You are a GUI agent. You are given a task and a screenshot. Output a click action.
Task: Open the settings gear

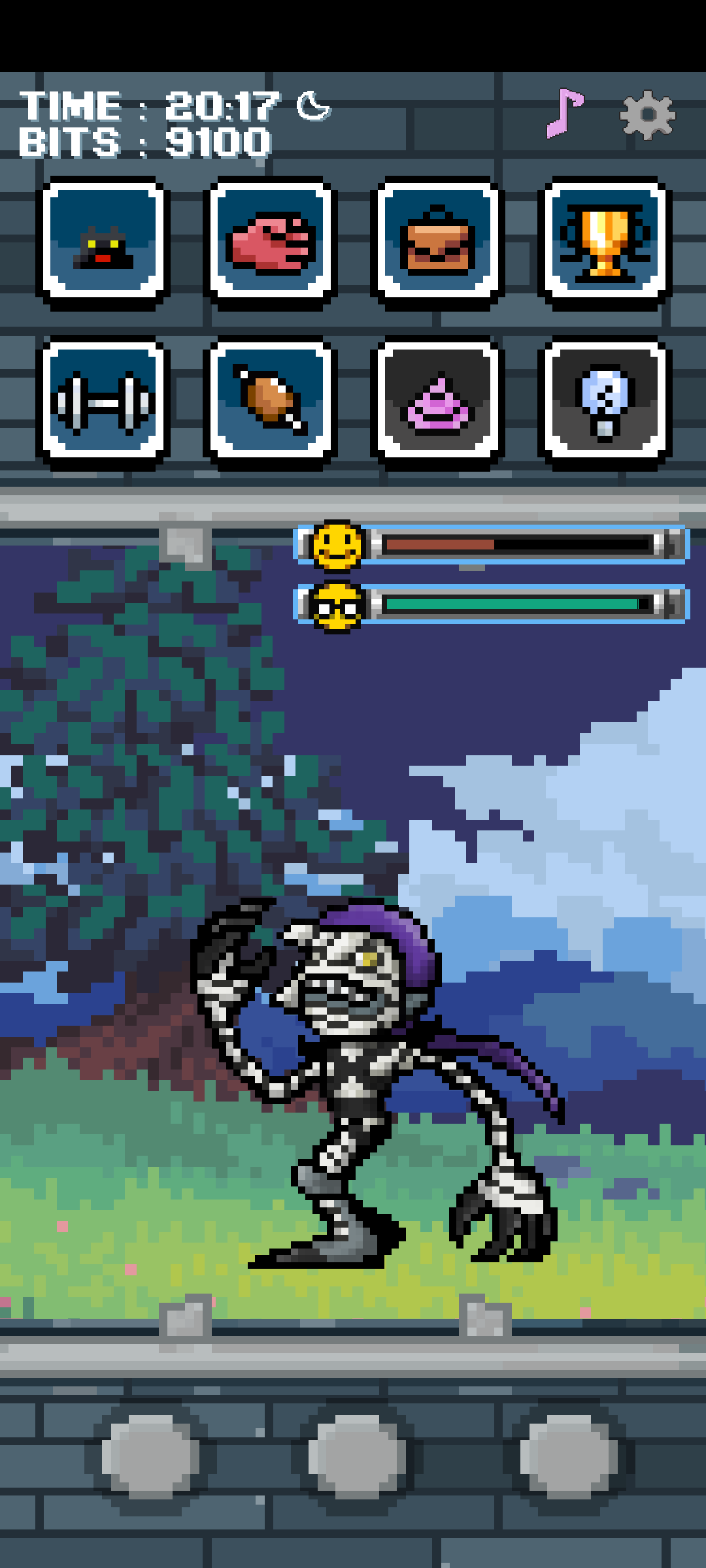(647, 115)
